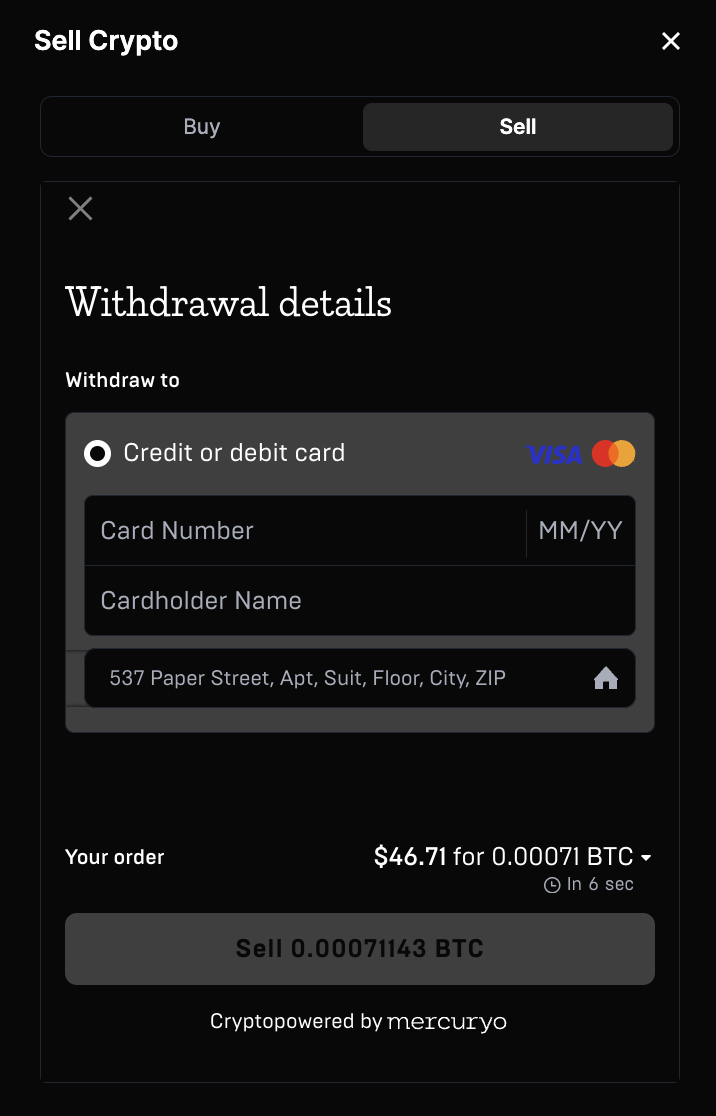Select Credit or debit card option

(x=98, y=454)
